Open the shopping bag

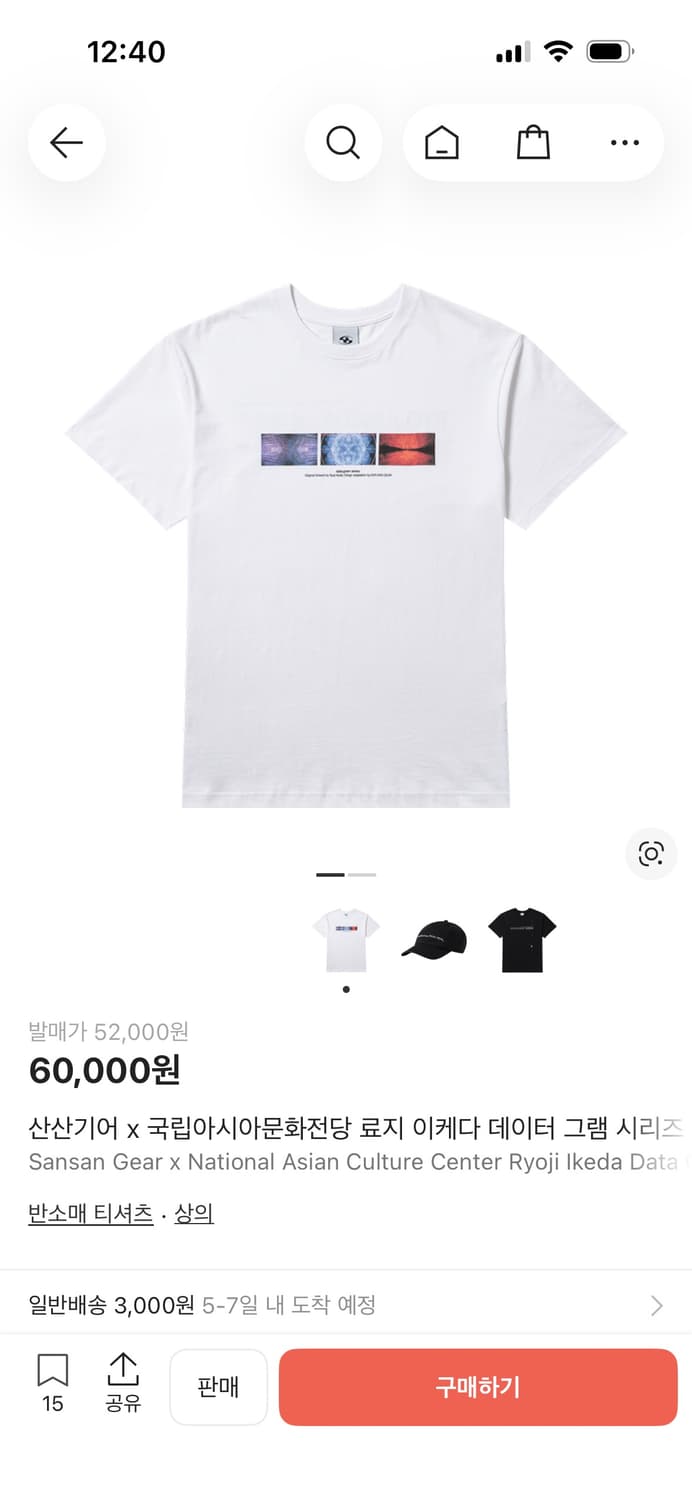coord(533,143)
